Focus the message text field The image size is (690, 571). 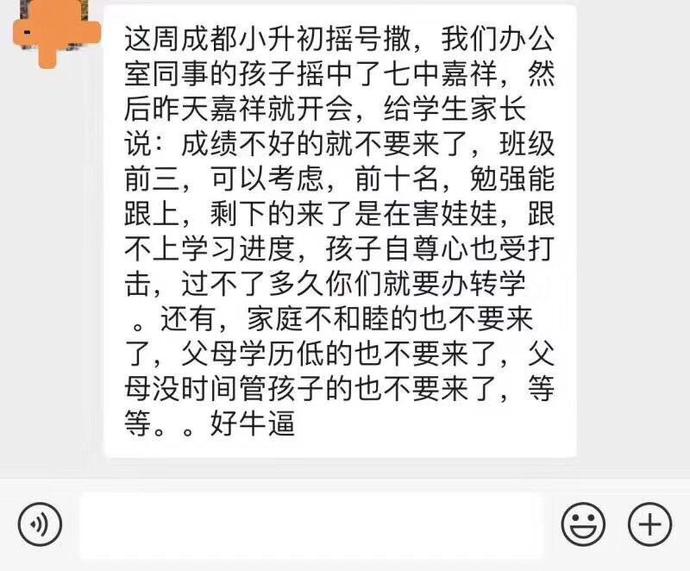tap(310, 525)
